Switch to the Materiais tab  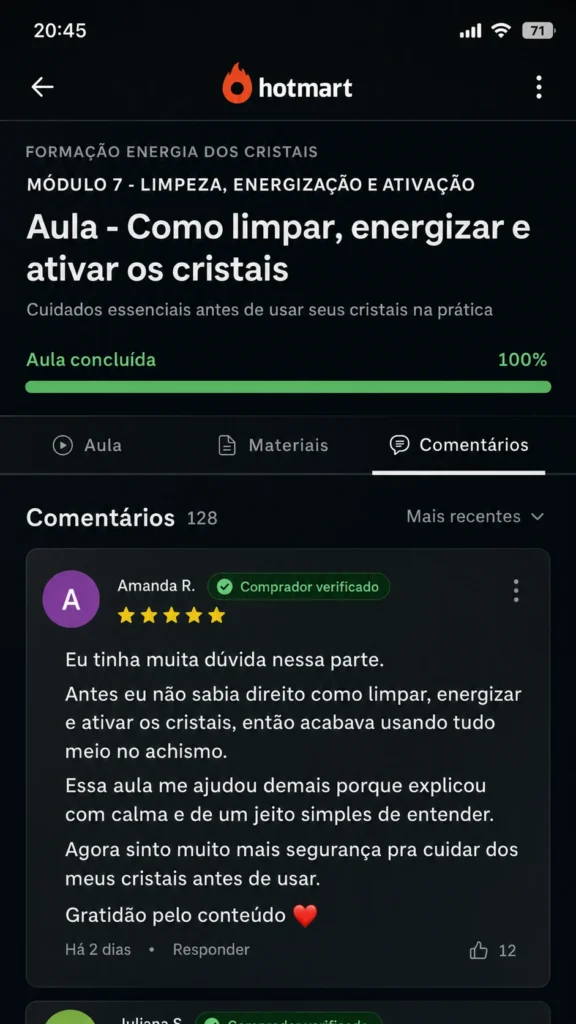[273, 445]
